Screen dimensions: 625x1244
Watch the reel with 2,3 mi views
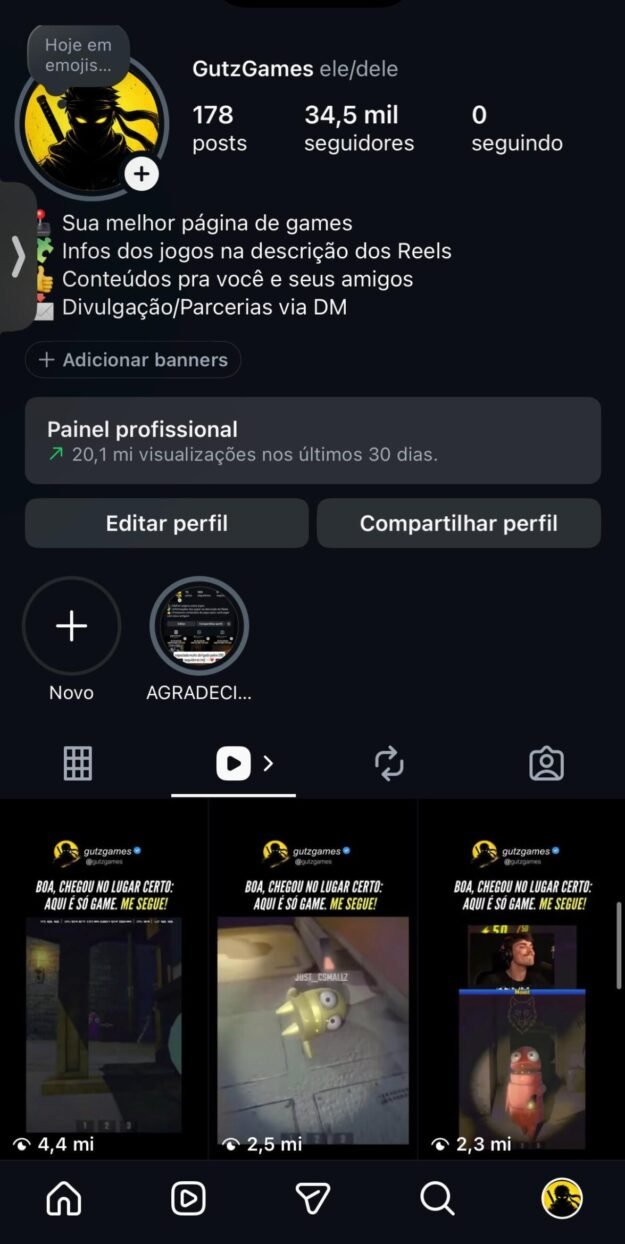point(521,980)
